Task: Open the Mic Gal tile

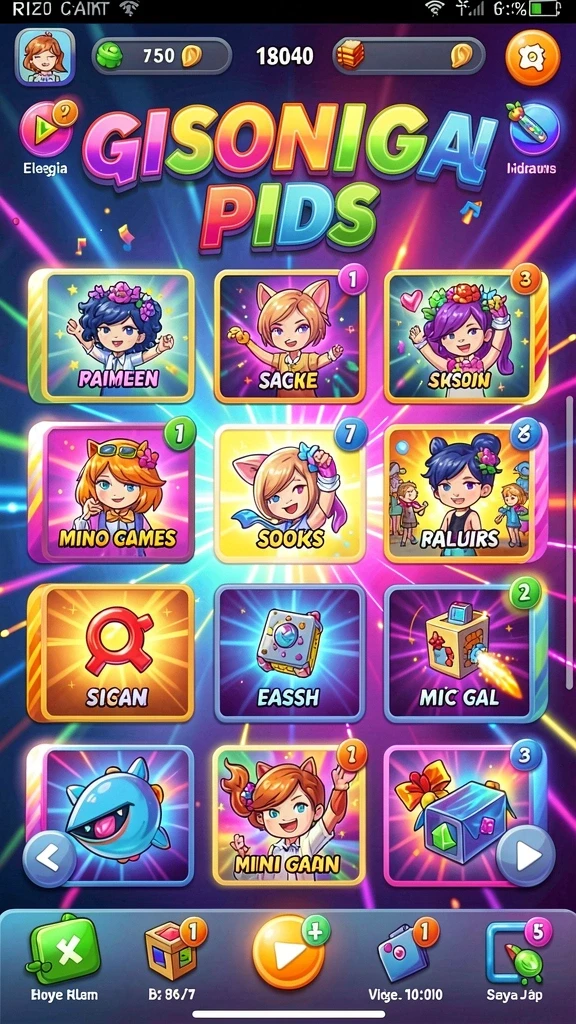Action: click(465, 653)
